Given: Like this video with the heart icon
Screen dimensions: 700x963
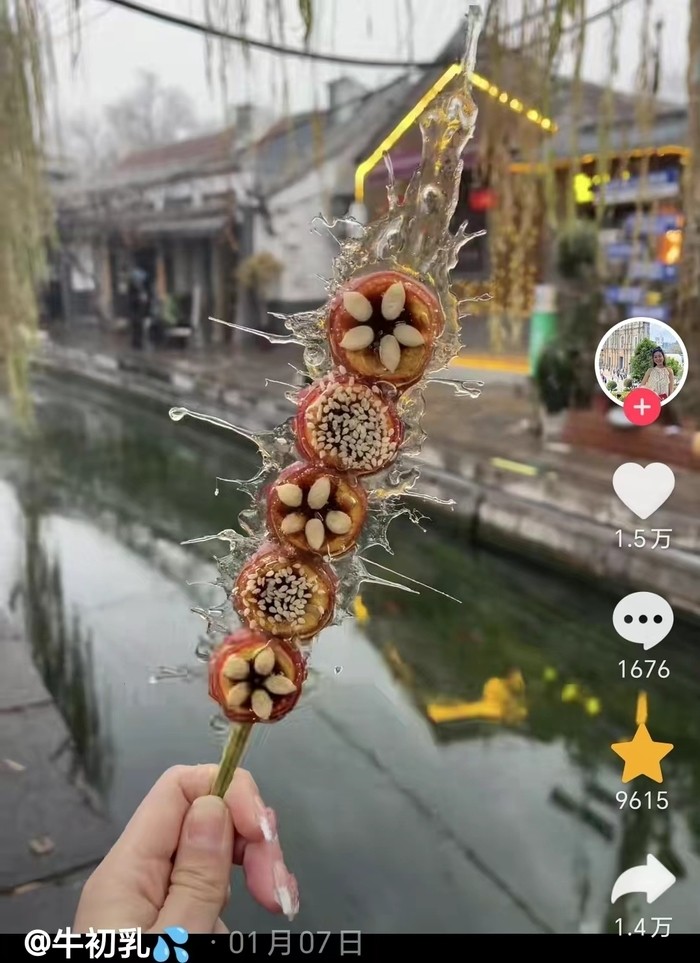Looking at the screenshot, I should click(643, 490).
